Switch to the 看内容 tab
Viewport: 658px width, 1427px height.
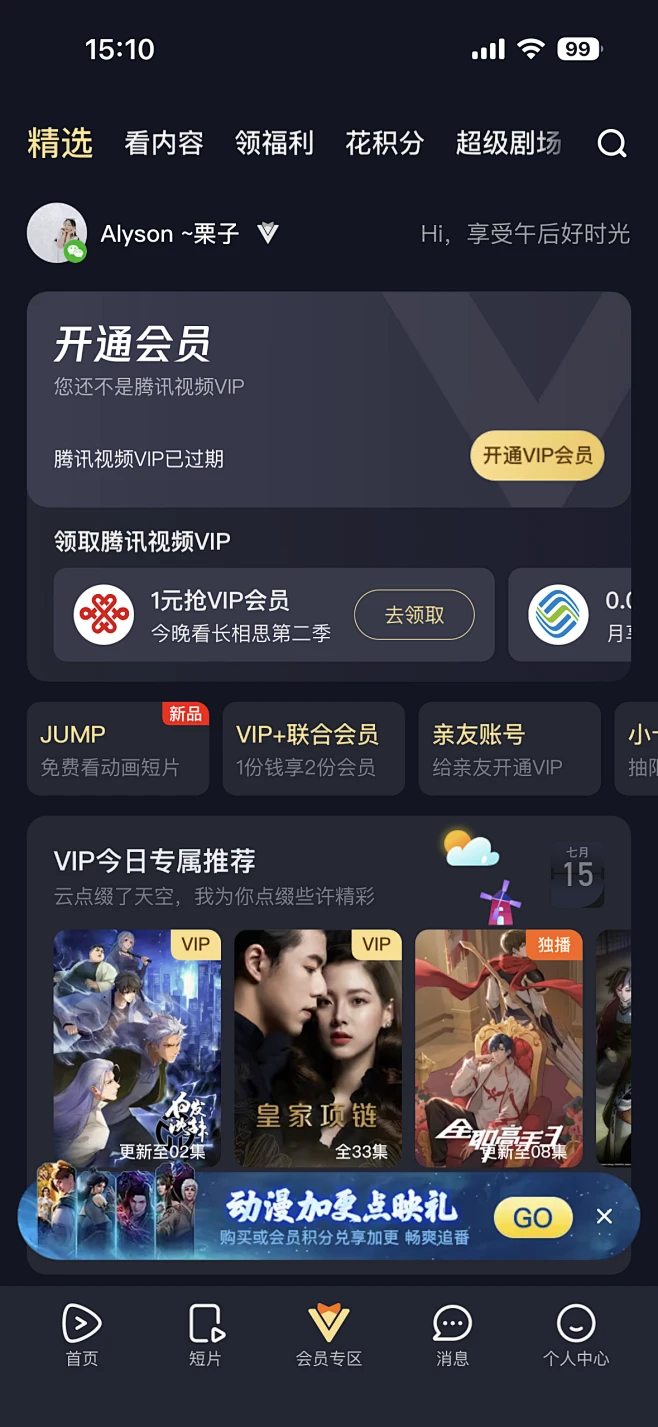[x=164, y=143]
